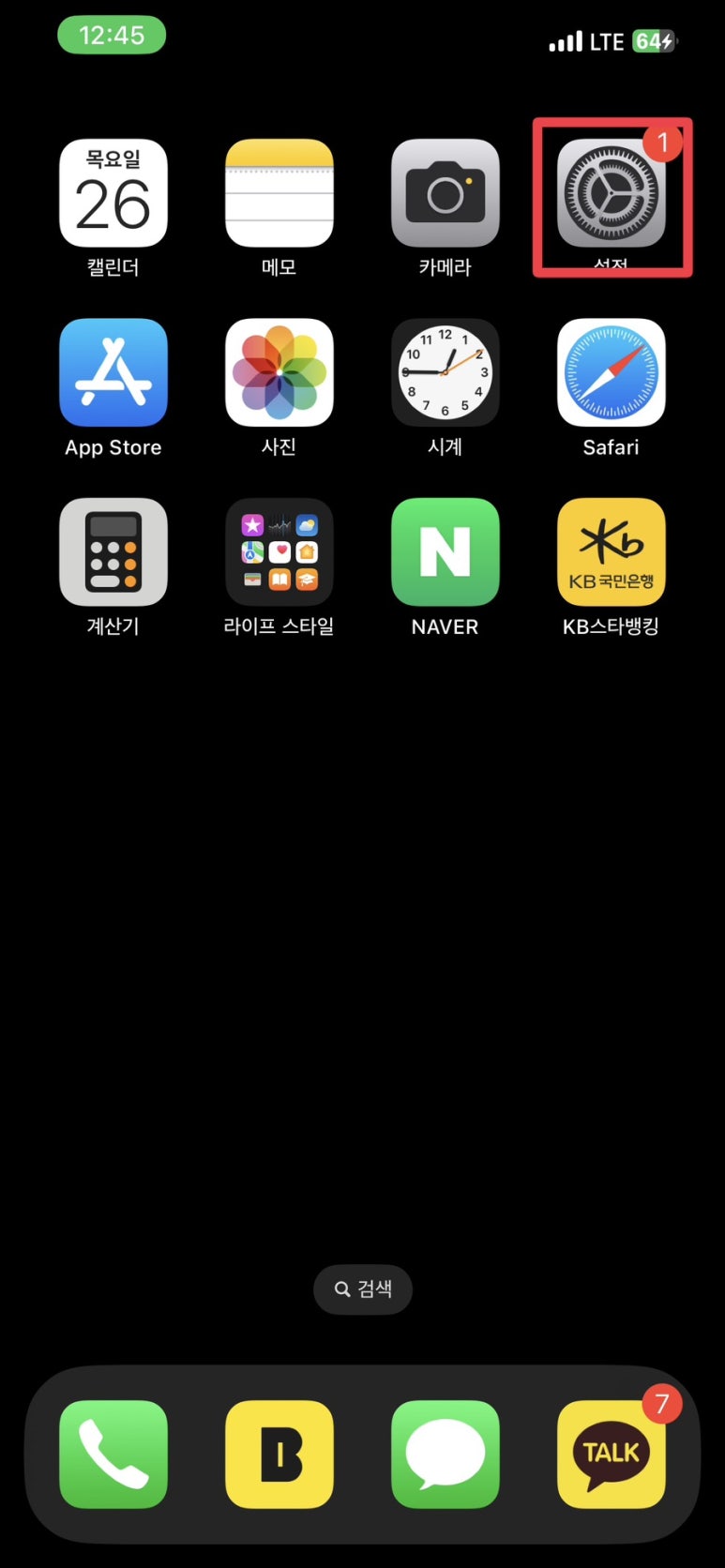The height and width of the screenshot is (1568, 725).
Task: Open KB스타뱅킹 banking app
Action: tap(612, 551)
